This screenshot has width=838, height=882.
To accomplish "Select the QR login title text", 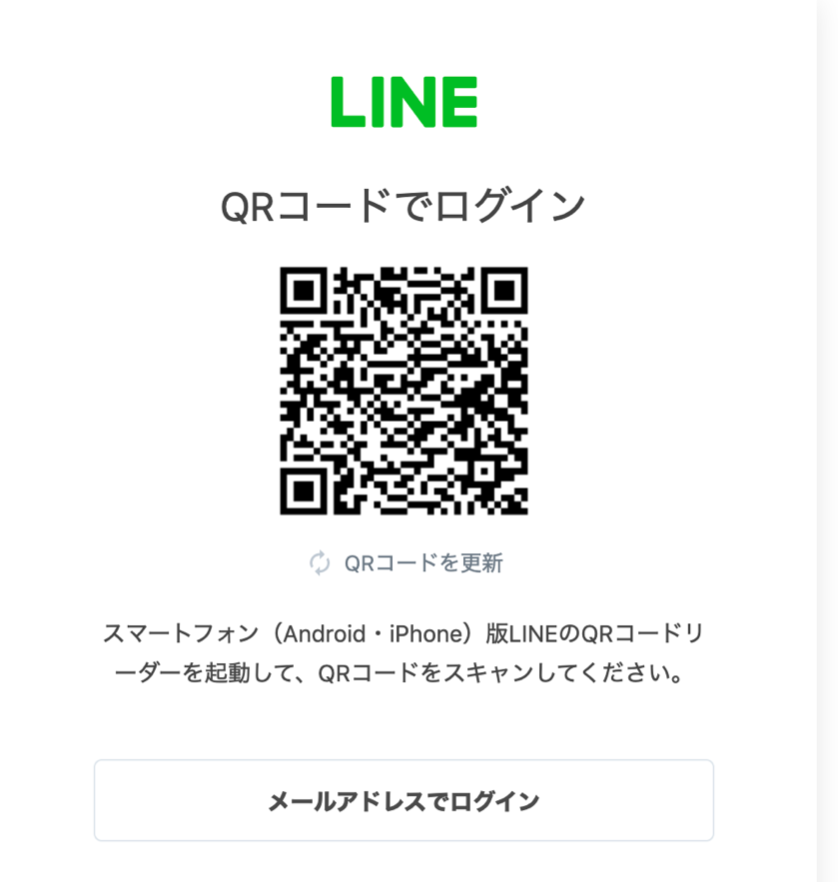I will tap(404, 203).
